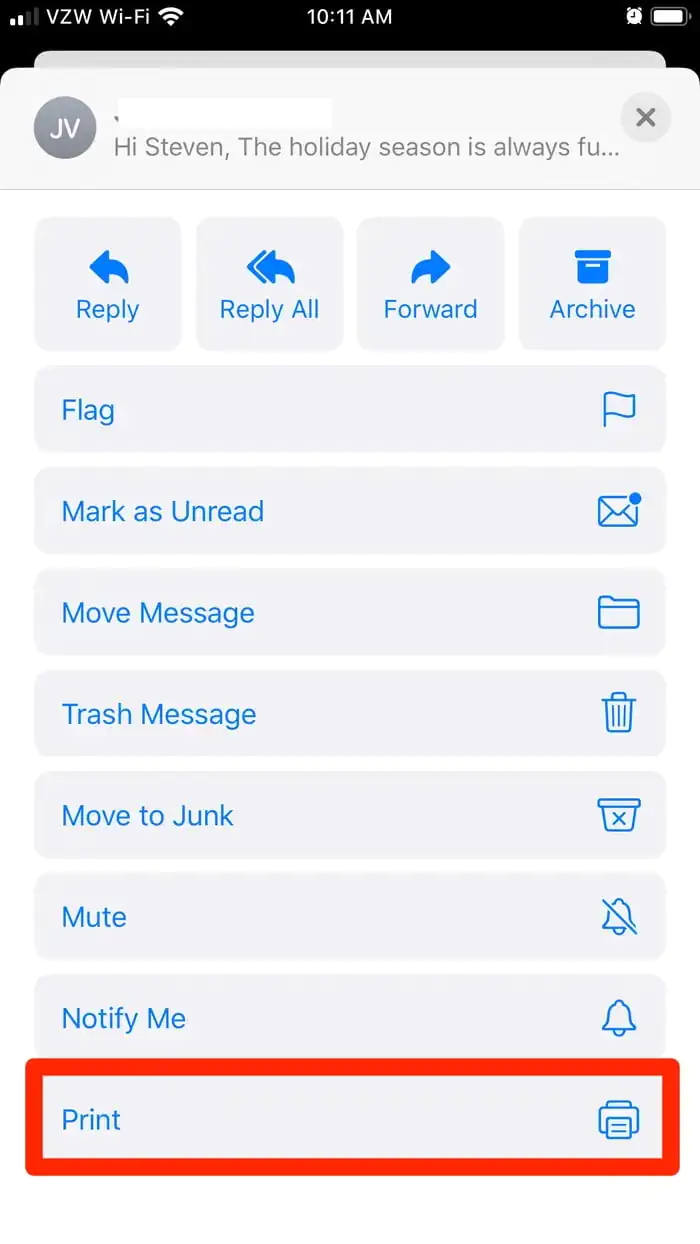Choose Reply All
The width and height of the screenshot is (700, 1244).
[269, 284]
